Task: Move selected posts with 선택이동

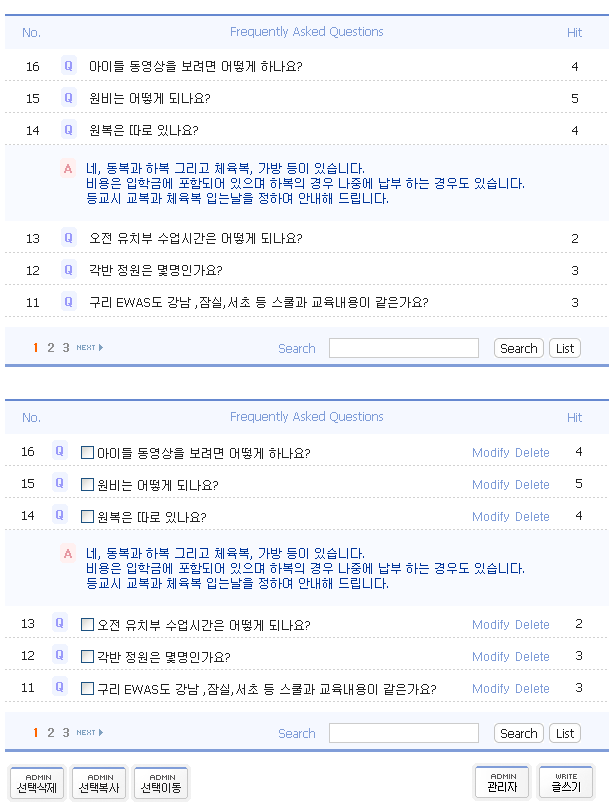Action: [161, 782]
